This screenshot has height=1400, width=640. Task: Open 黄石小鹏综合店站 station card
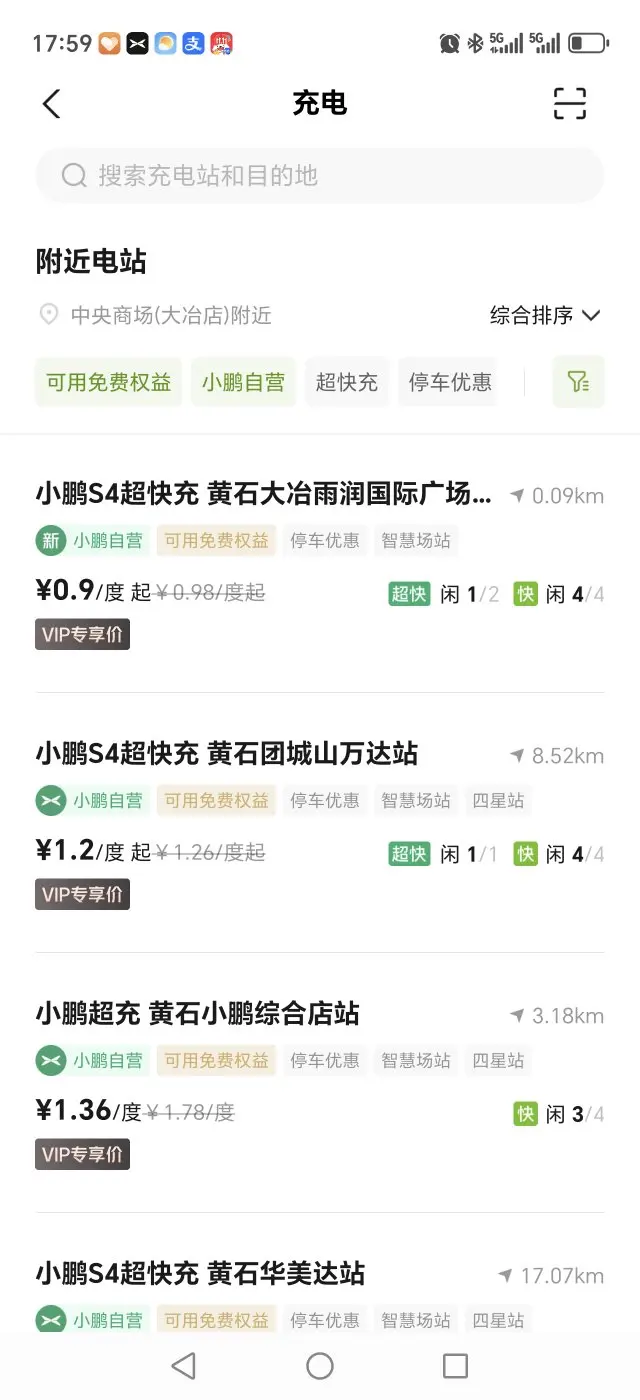click(x=320, y=1084)
